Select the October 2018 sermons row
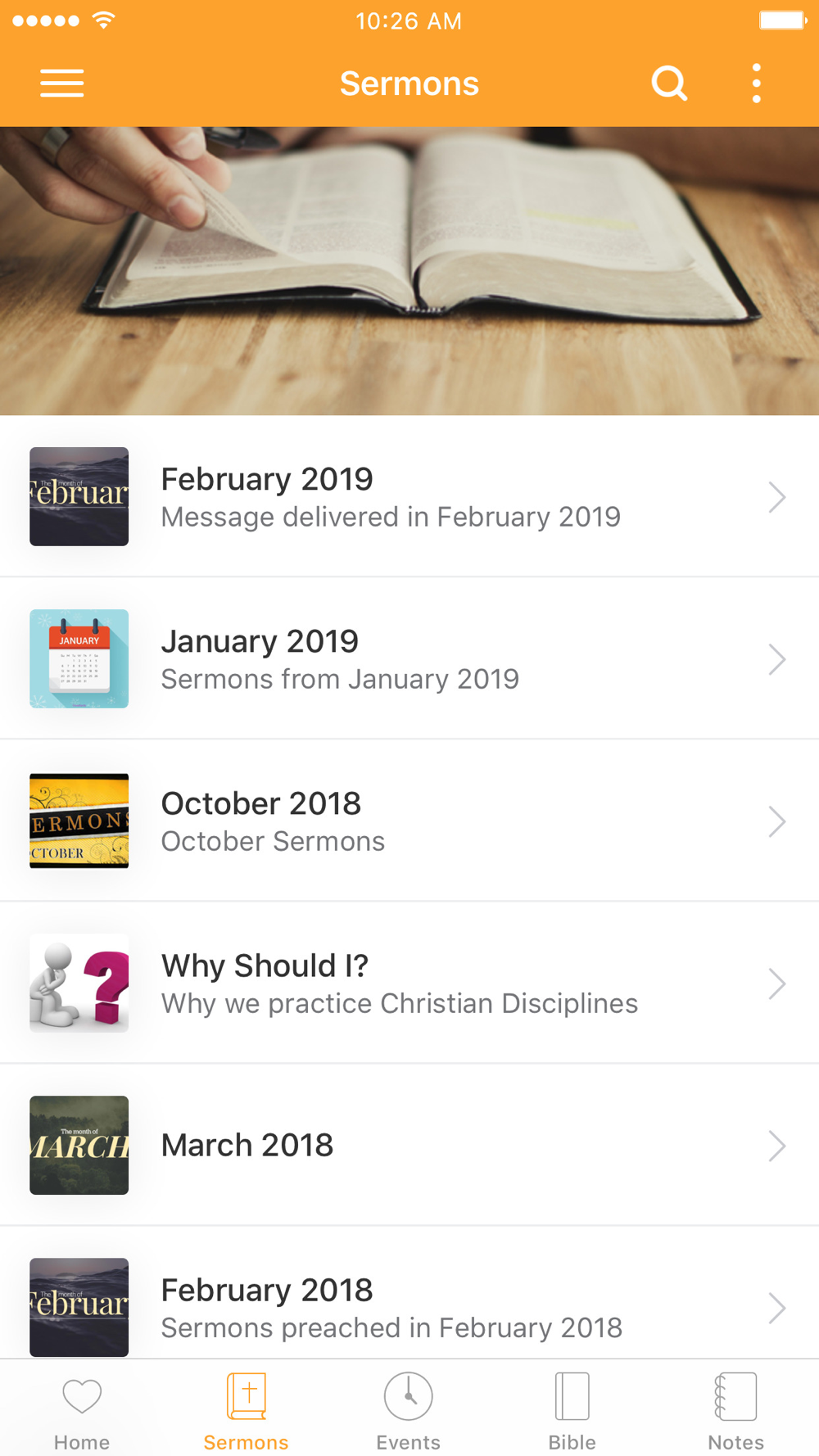819x1456 pixels. pyautogui.click(x=409, y=821)
